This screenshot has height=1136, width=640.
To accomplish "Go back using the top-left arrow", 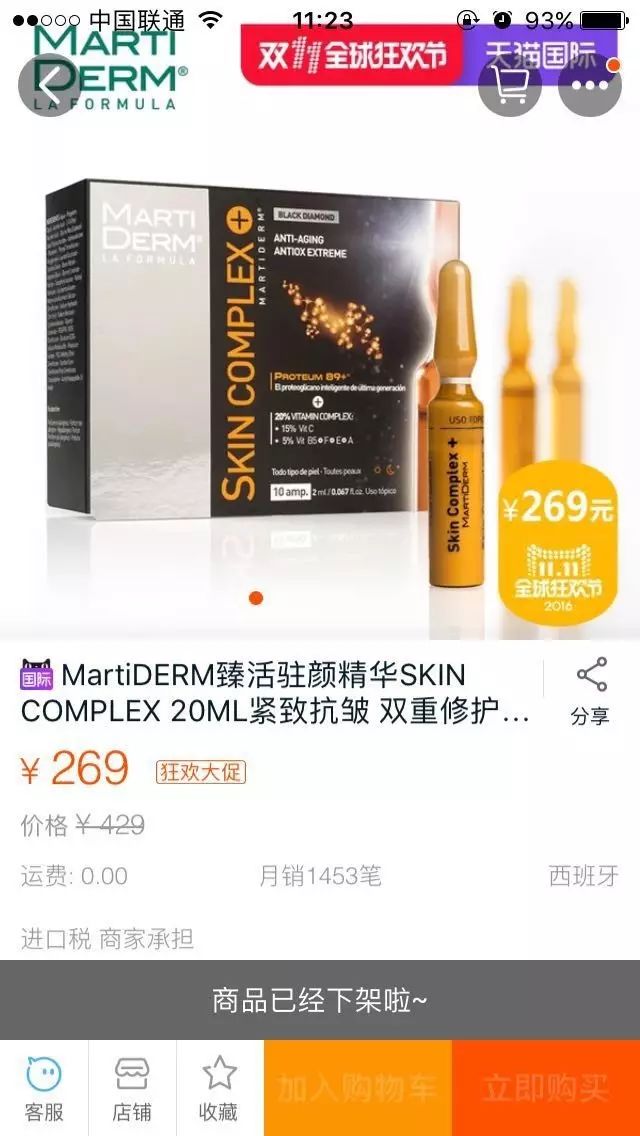I will pyautogui.click(x=49, y=84).
